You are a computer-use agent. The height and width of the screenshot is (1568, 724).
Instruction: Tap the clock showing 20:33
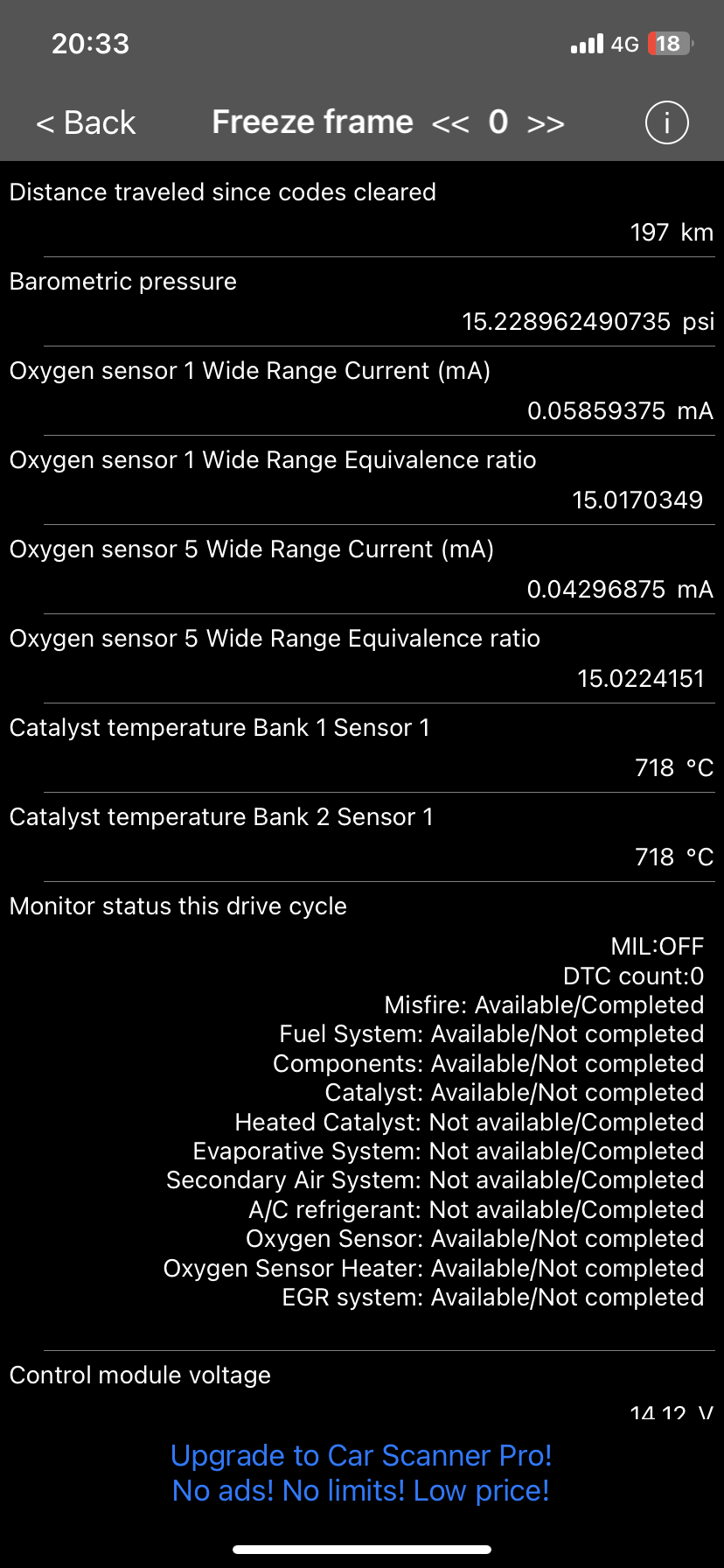click(x=88, y=43)
